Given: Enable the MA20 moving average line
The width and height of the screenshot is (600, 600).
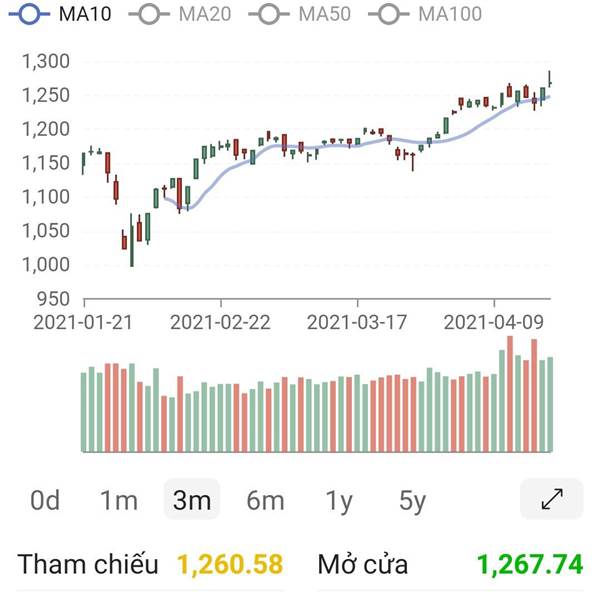Looking at the screenshot, I should [180, 14].
